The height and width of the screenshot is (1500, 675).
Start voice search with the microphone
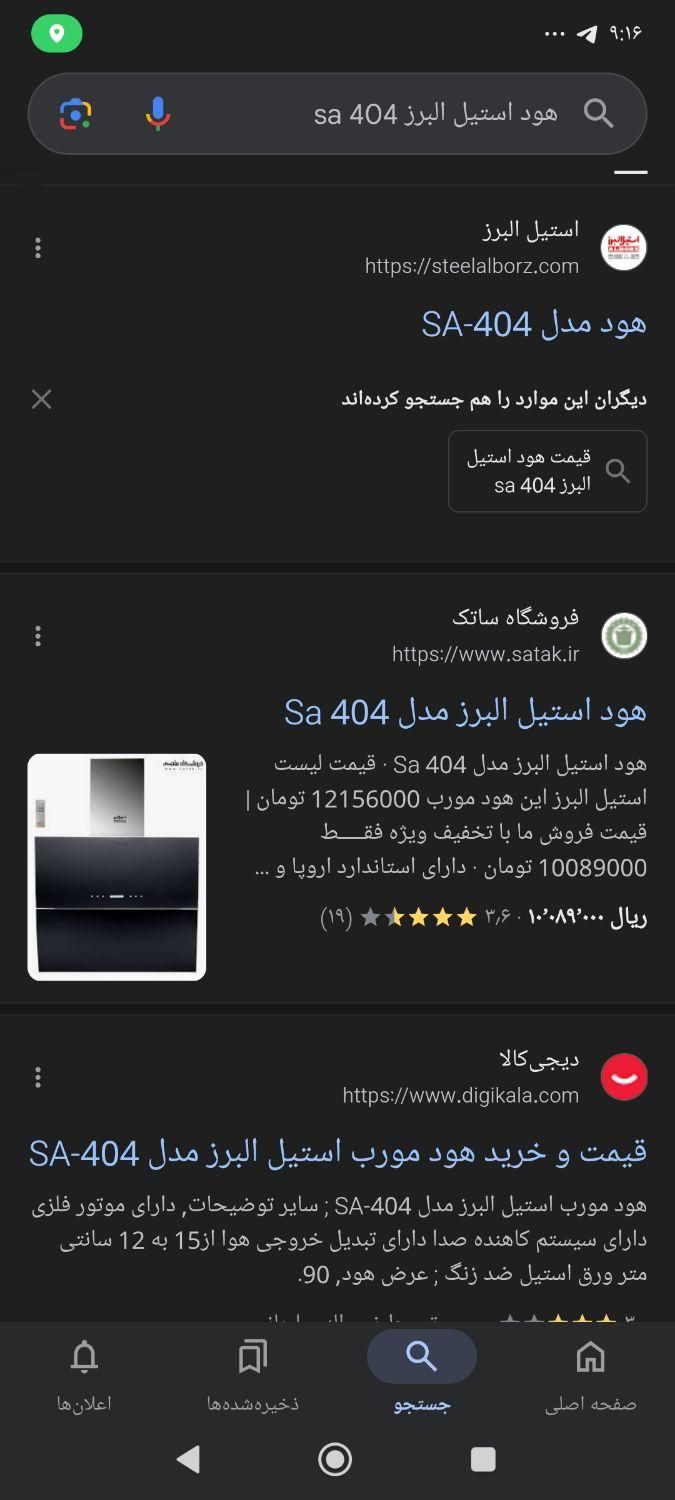coord(157,114)
